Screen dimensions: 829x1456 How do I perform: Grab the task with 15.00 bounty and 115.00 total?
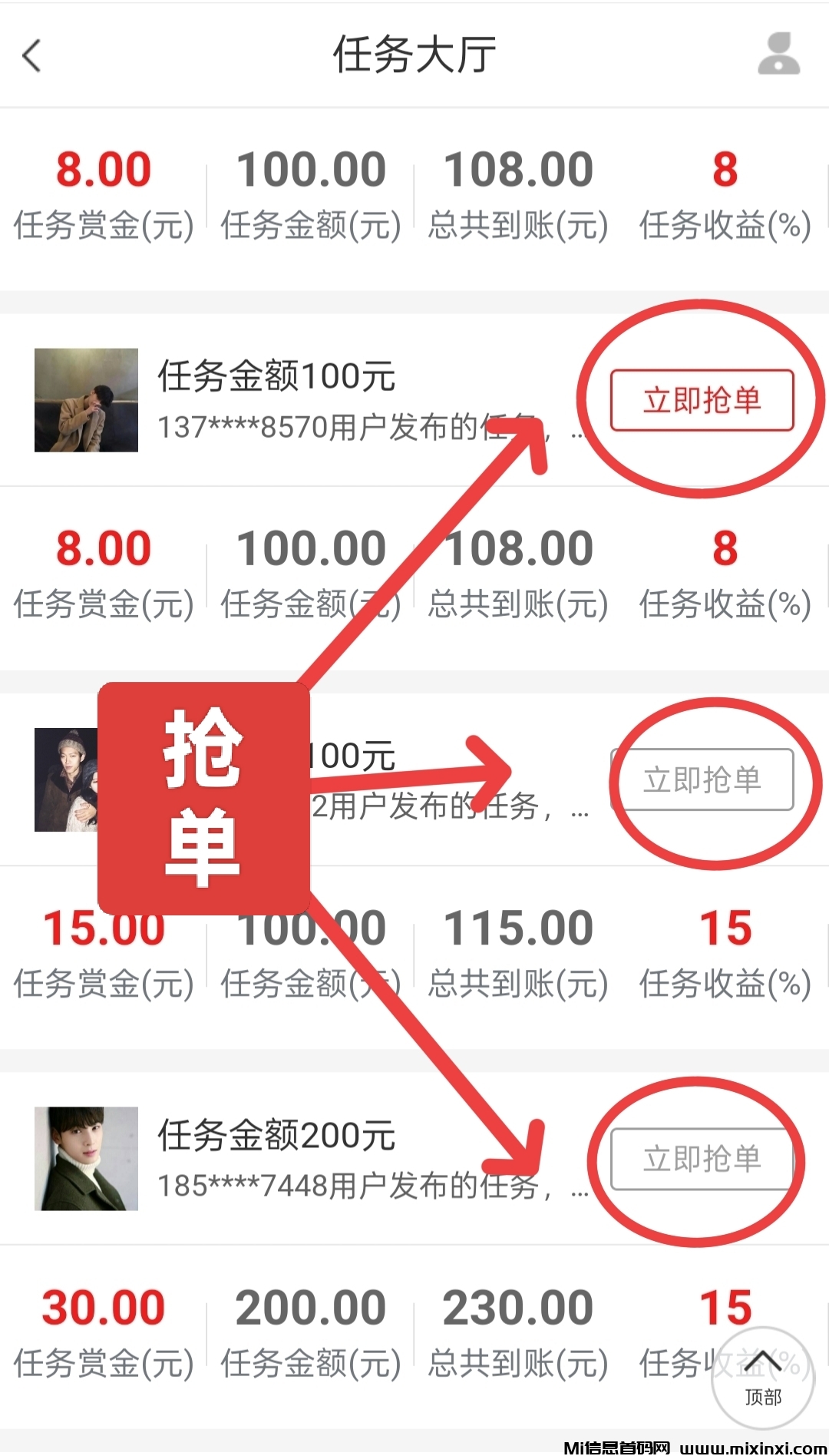click(x=702, y=779)
